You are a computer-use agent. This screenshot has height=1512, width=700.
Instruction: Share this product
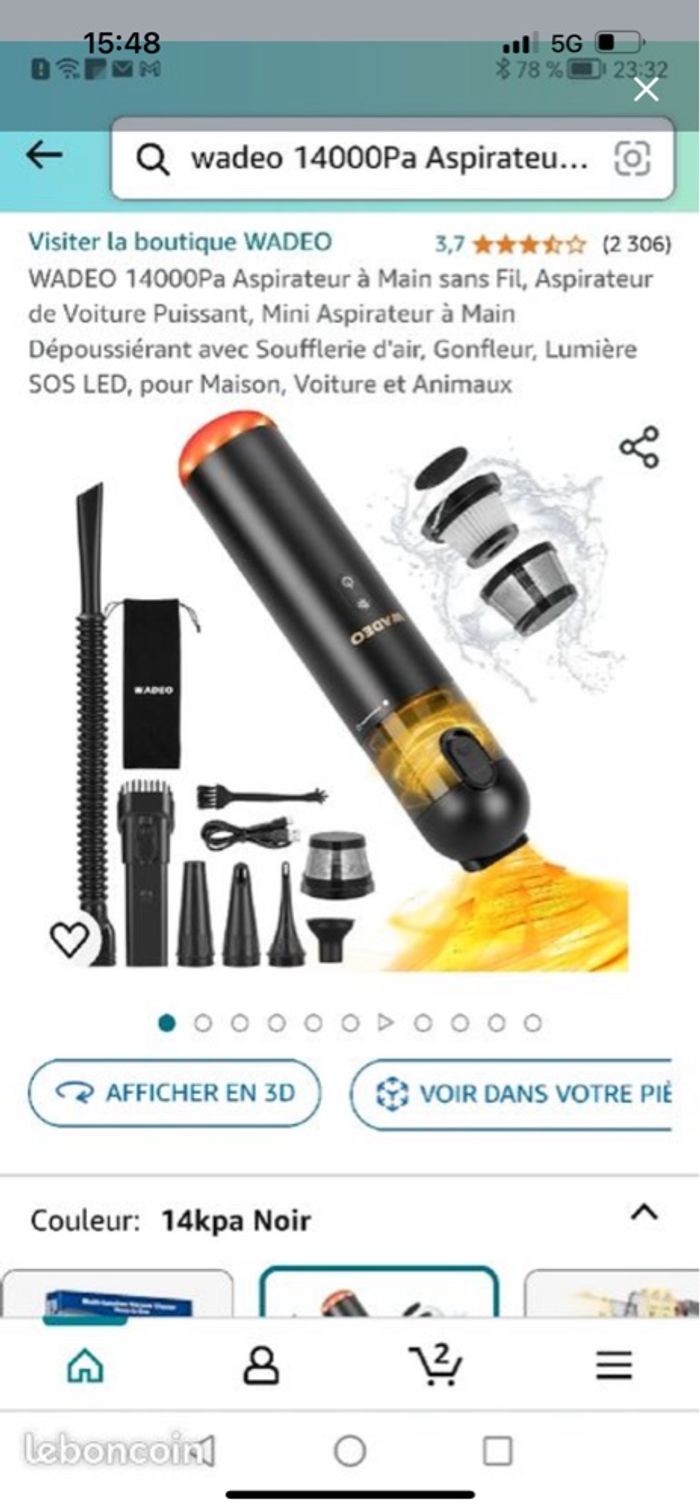click(x=639, y=447)
